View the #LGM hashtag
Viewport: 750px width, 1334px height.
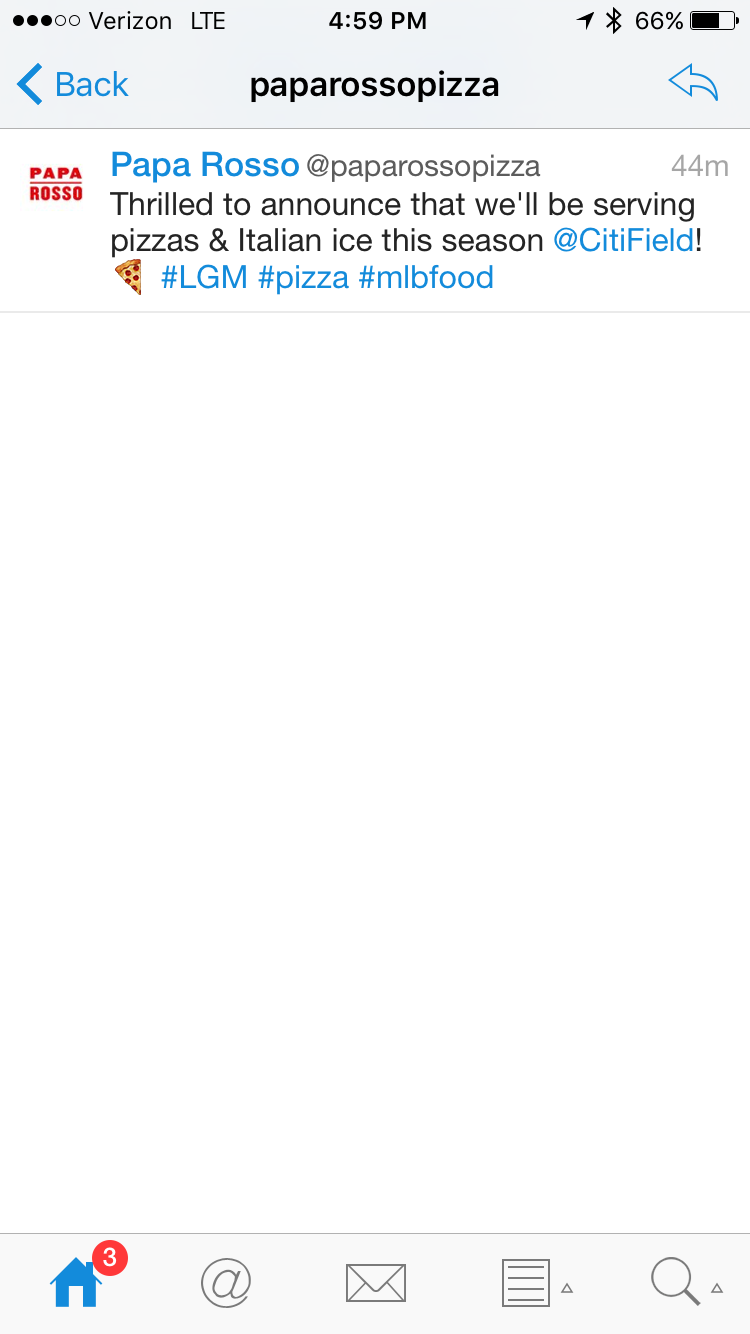pos(204,277)
